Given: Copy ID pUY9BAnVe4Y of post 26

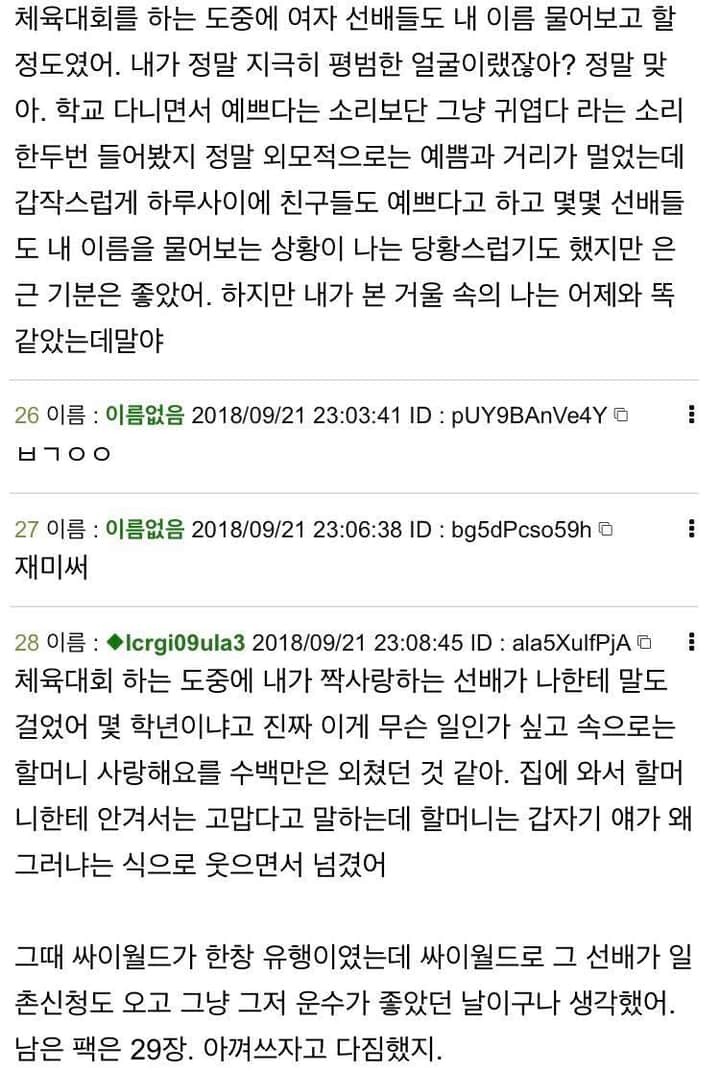Looking at the screenshot, I should point(620,415).
